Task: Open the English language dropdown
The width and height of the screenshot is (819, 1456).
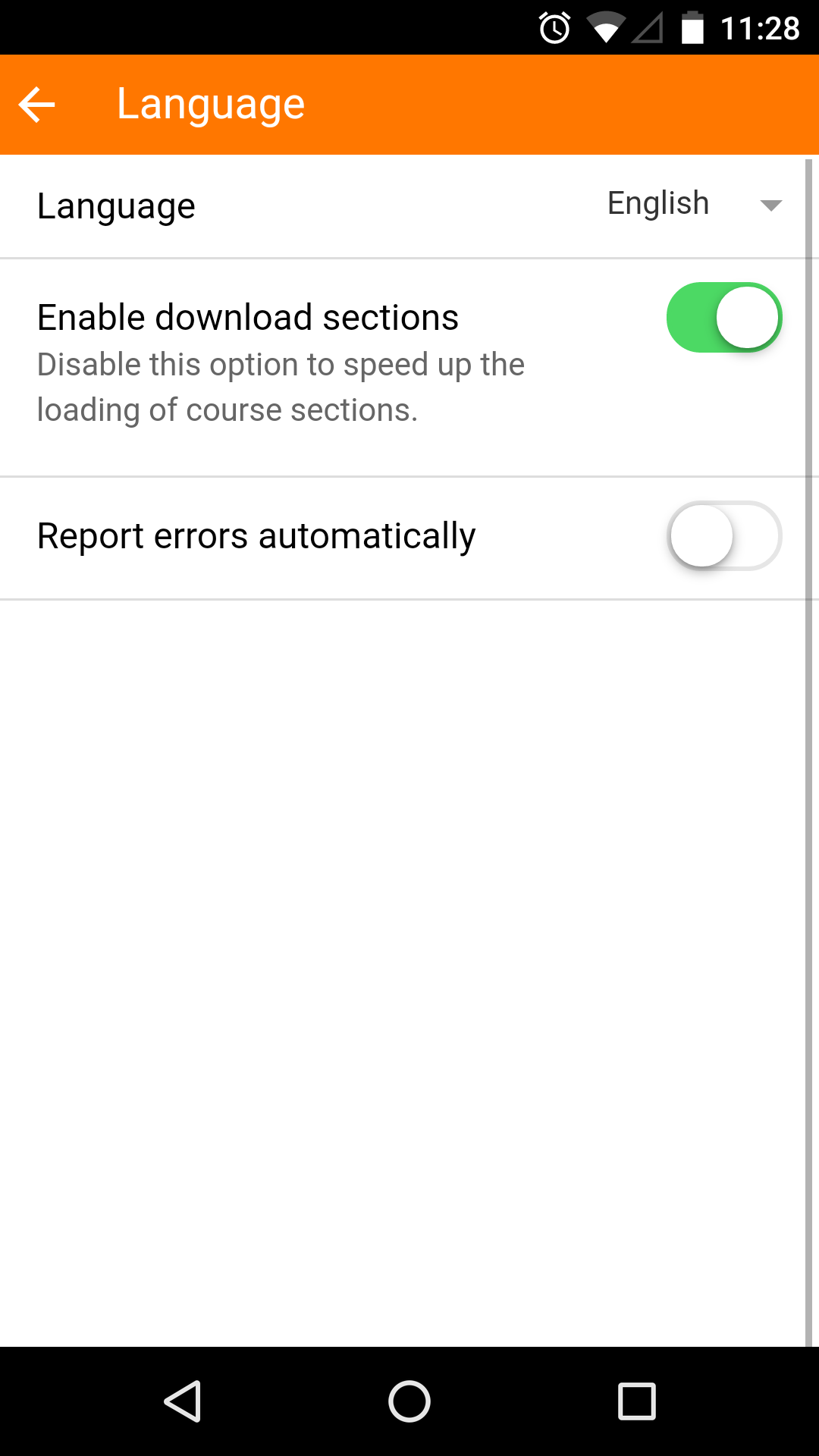Action: point(694,205)
